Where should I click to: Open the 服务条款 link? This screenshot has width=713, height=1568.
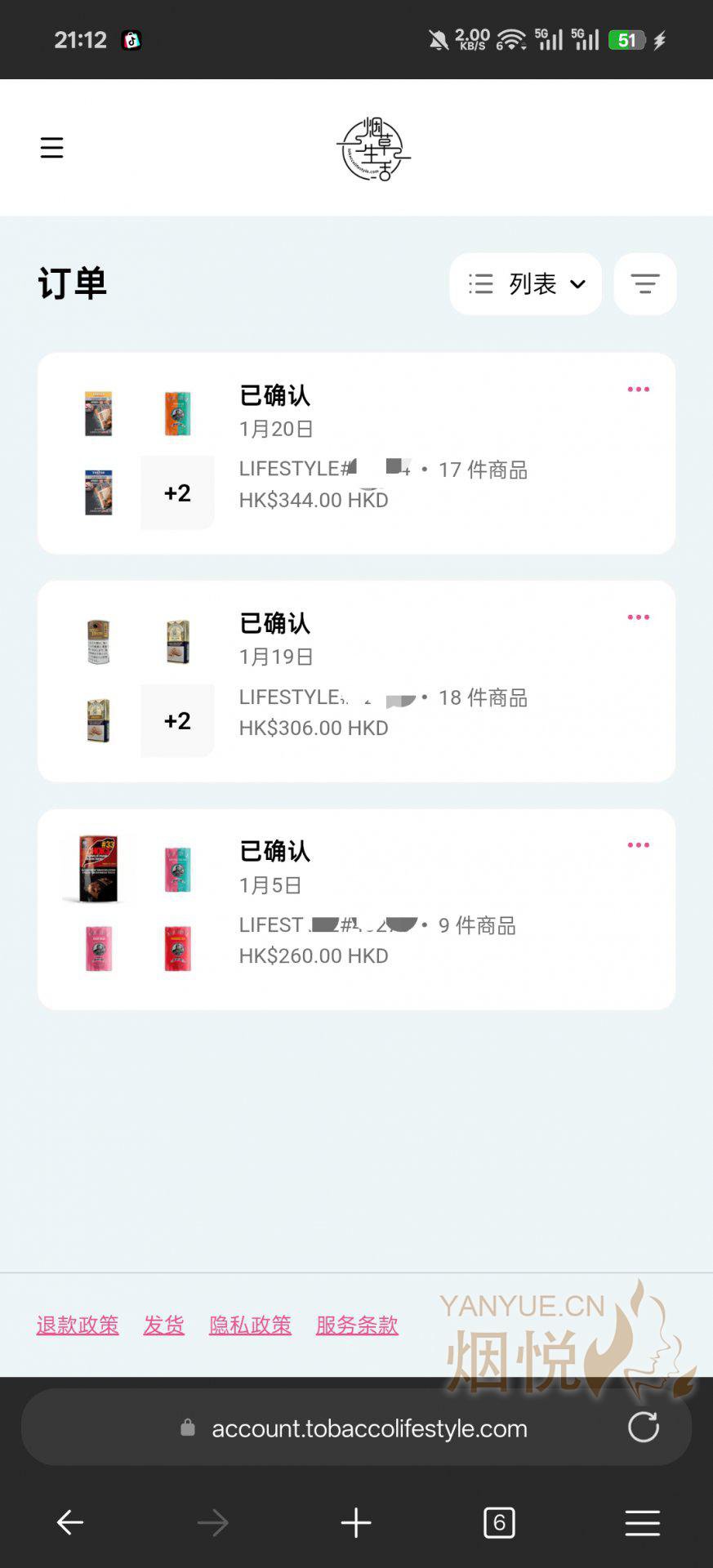(x=357, y=1325)
